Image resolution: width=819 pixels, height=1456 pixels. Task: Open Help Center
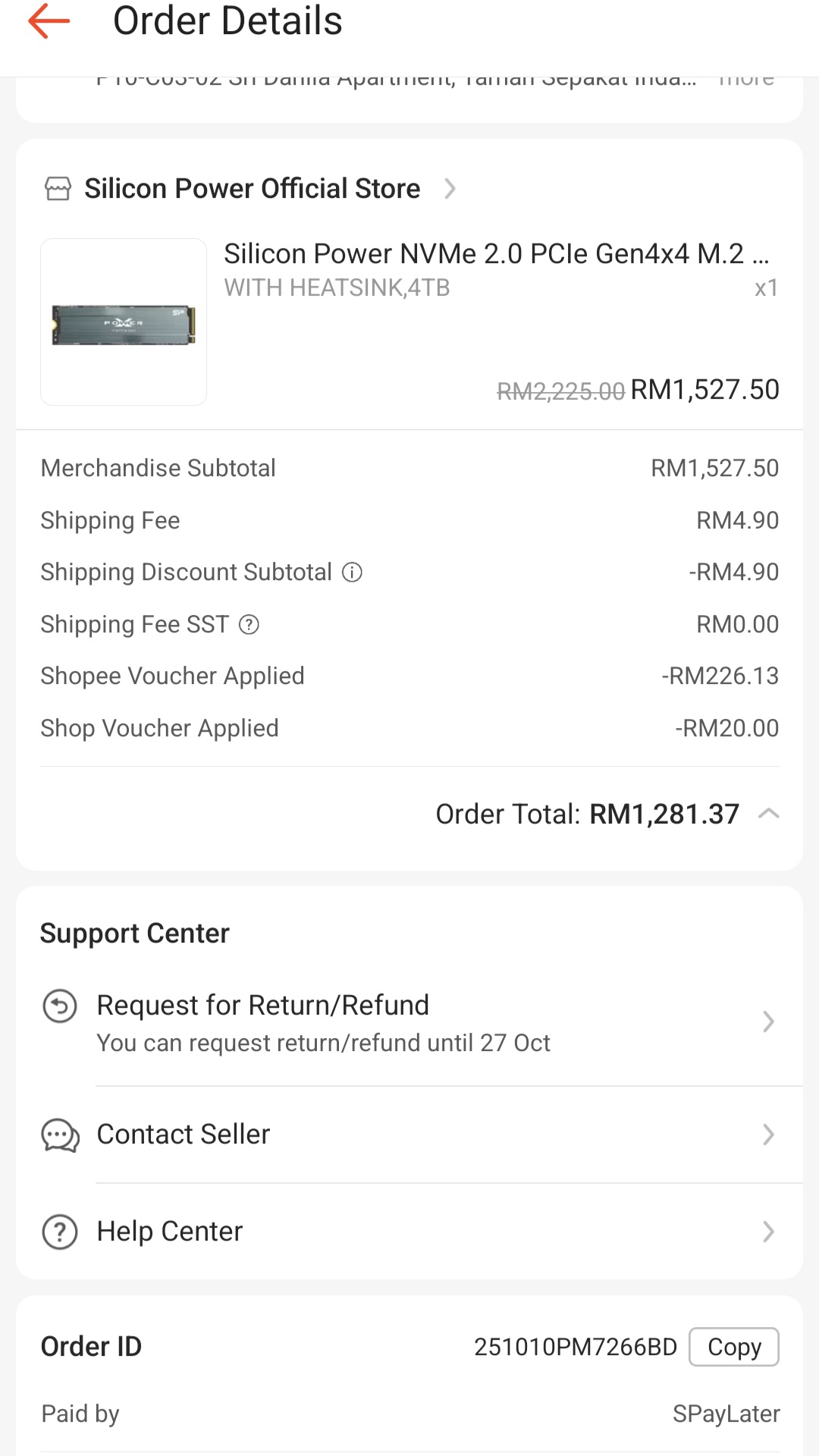(x=409, y=1232)
